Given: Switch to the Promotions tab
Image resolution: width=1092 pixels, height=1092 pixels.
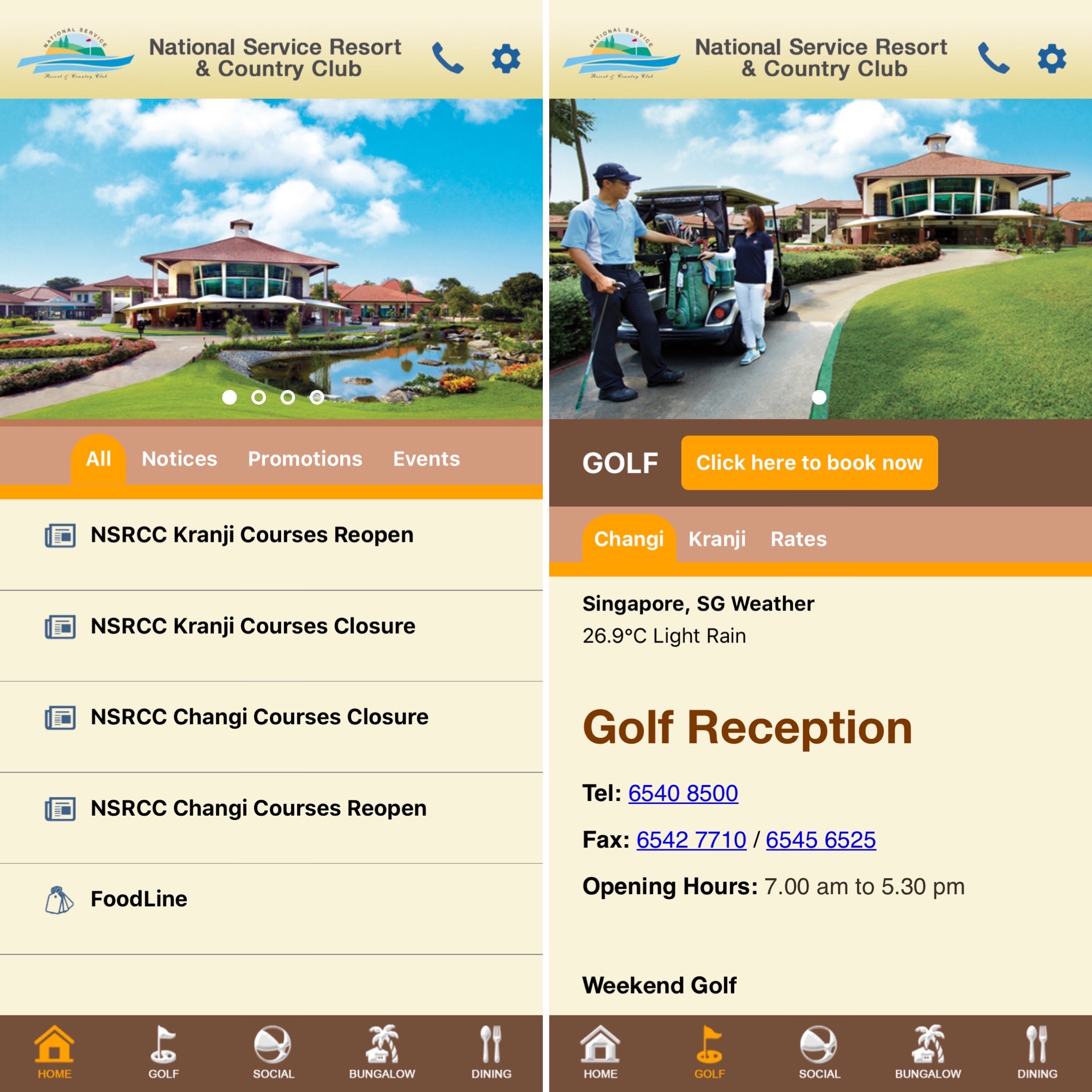Looking at the screenshot, I should click(x=304, y=459).
